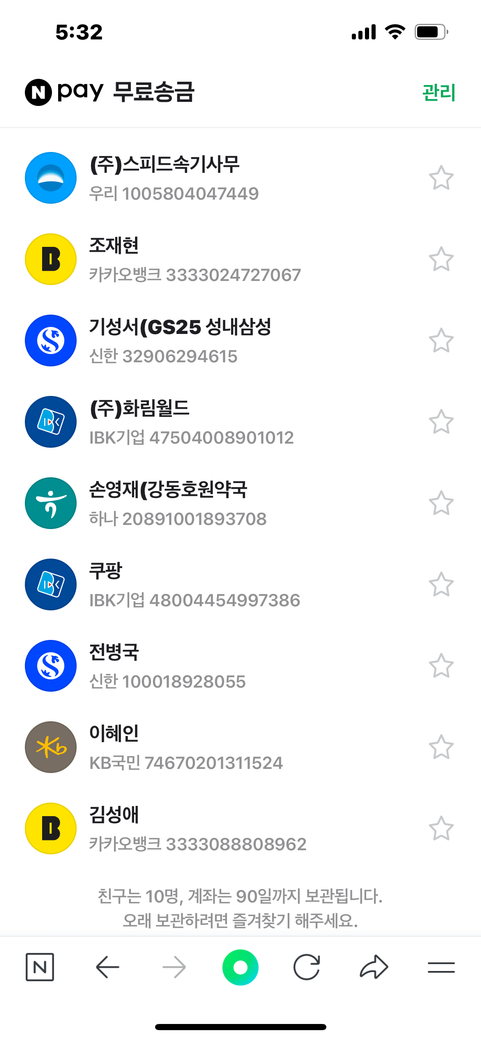Open the 기성서(GS25 성내삼성 recipient row
This screenshot has width=481, height=1040.
(240, 340)
